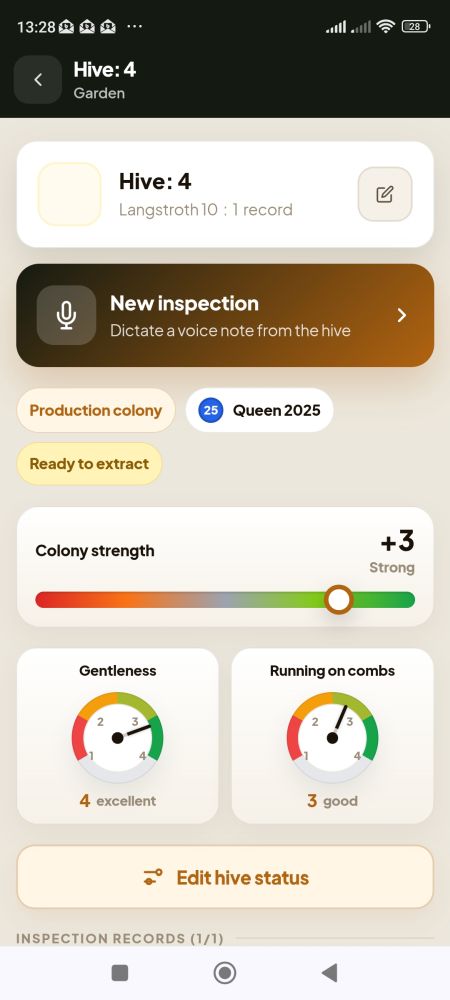Screen dimensions: 450x1000
Task: Tap Edit hive status button
Action: tap(225, 877)
